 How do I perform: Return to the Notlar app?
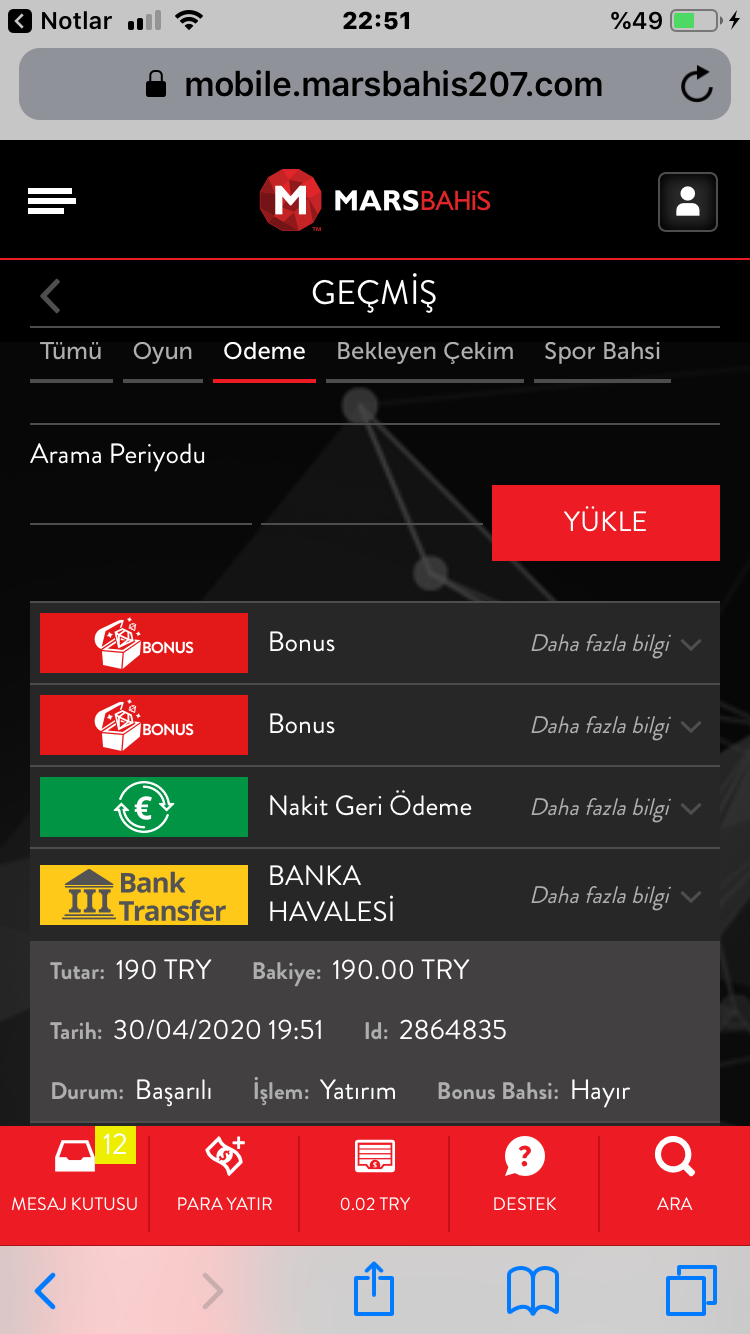pos(60,20)
